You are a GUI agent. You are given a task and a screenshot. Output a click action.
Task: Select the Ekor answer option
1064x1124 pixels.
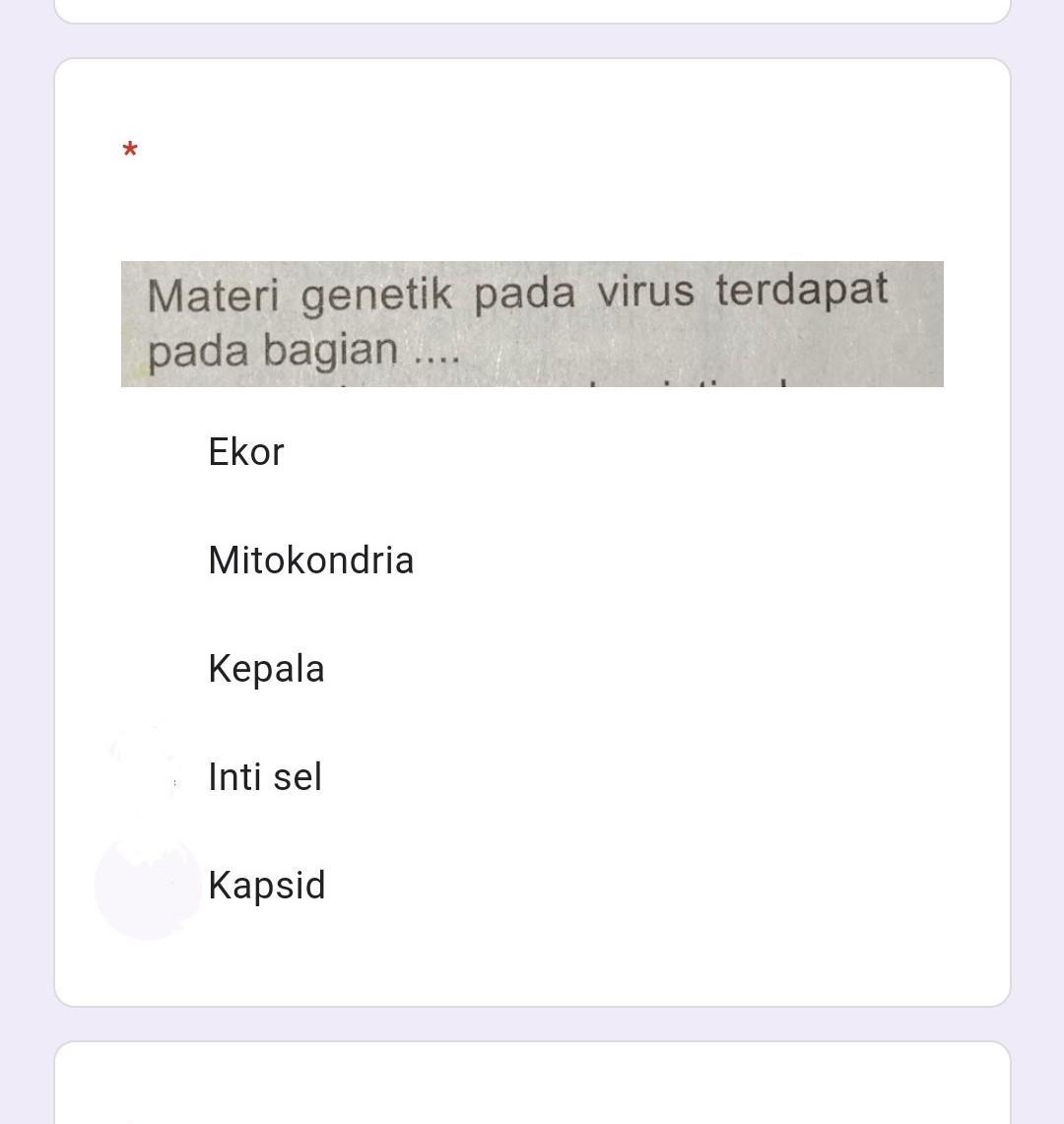click(245, 452)
